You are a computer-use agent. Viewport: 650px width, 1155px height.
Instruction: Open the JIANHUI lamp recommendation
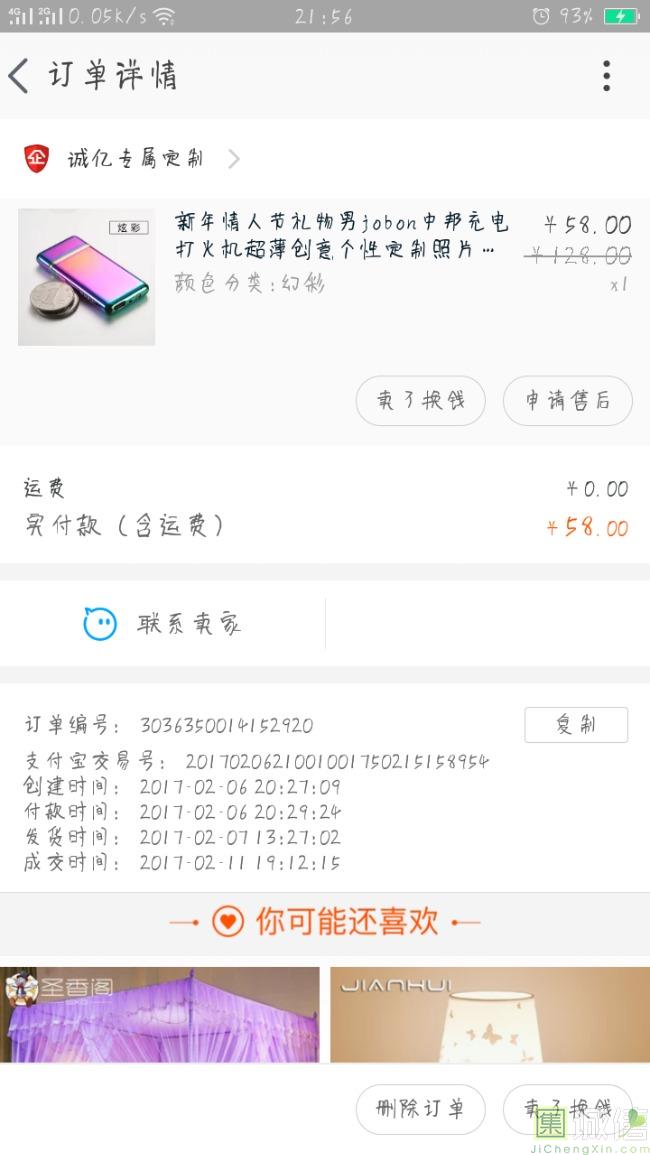490,1013
